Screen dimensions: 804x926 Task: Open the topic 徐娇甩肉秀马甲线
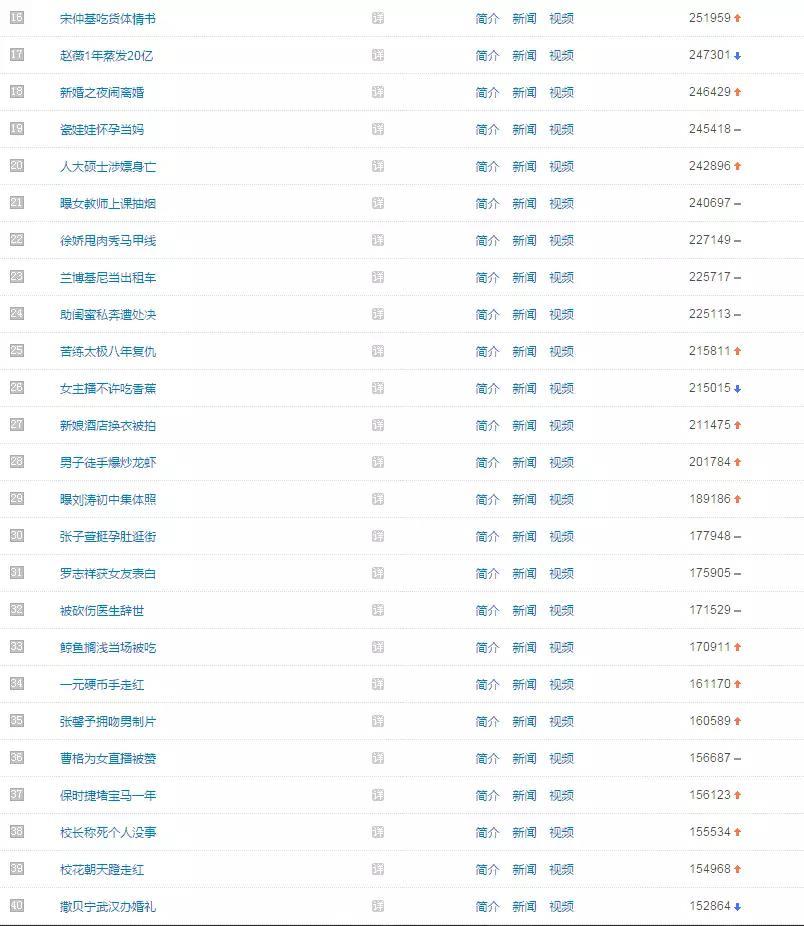click(107, 240)
